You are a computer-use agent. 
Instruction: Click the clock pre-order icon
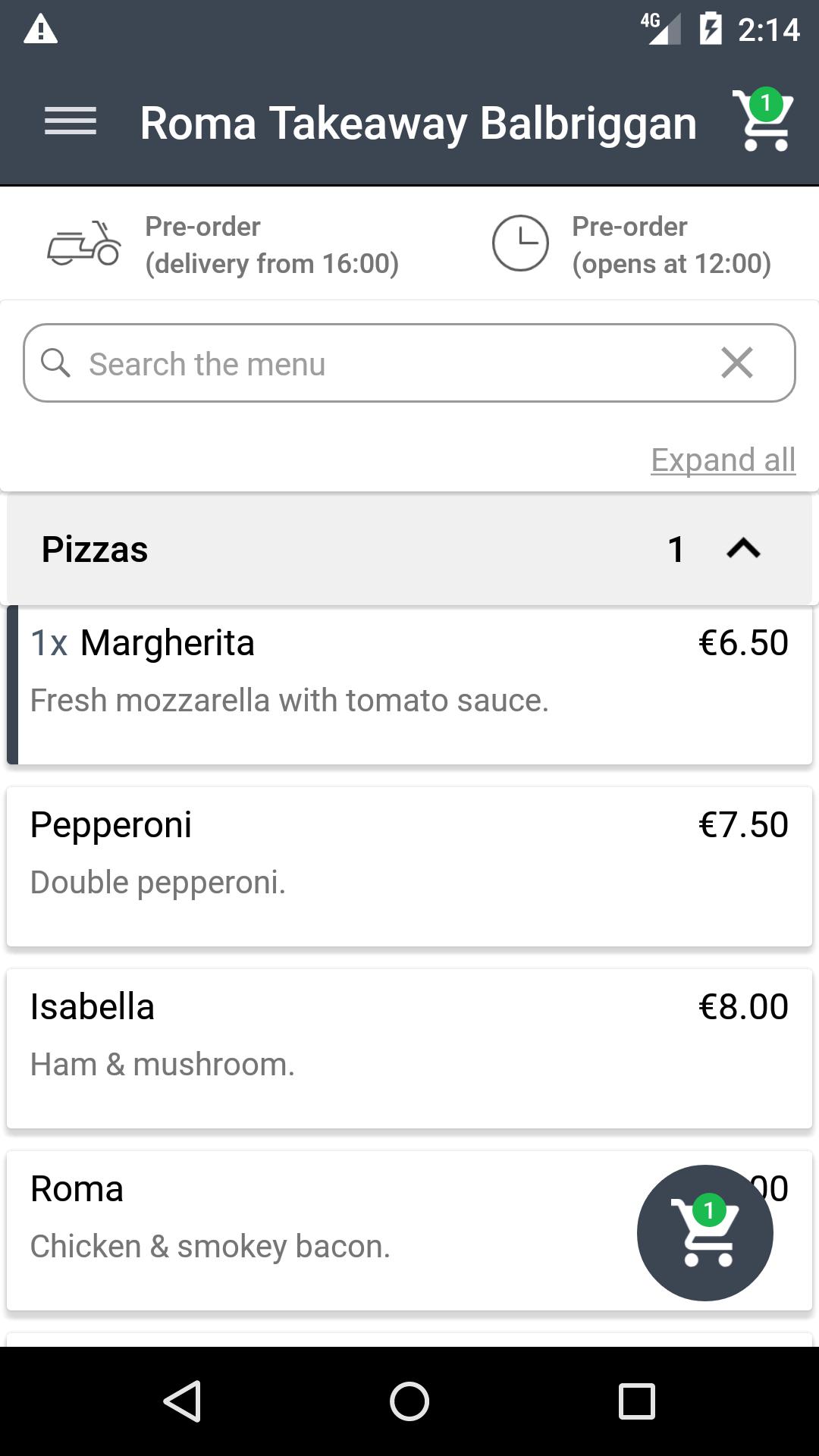pyautogui.click(x=522, y=243)
